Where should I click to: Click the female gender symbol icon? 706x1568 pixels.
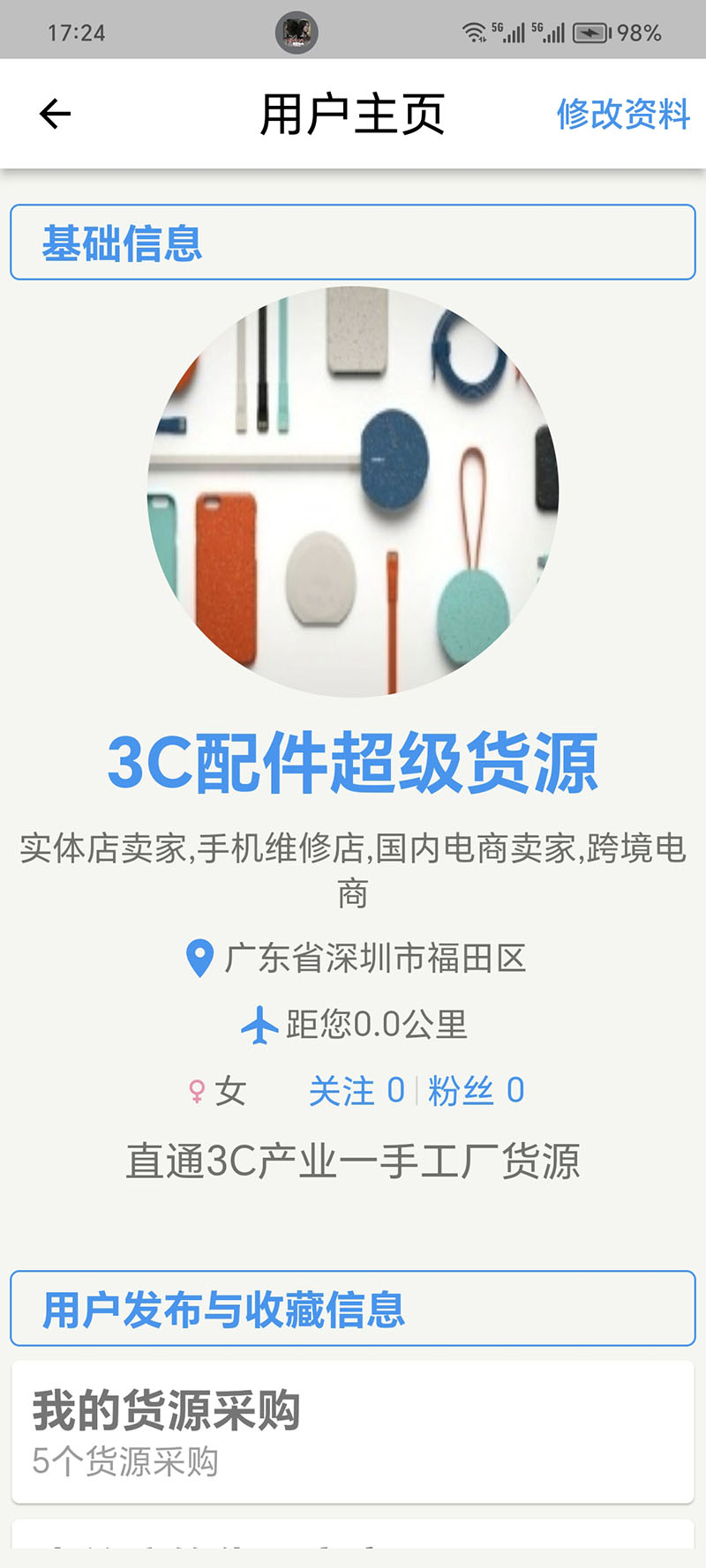pyautogui.click(x=197, y=1091)
